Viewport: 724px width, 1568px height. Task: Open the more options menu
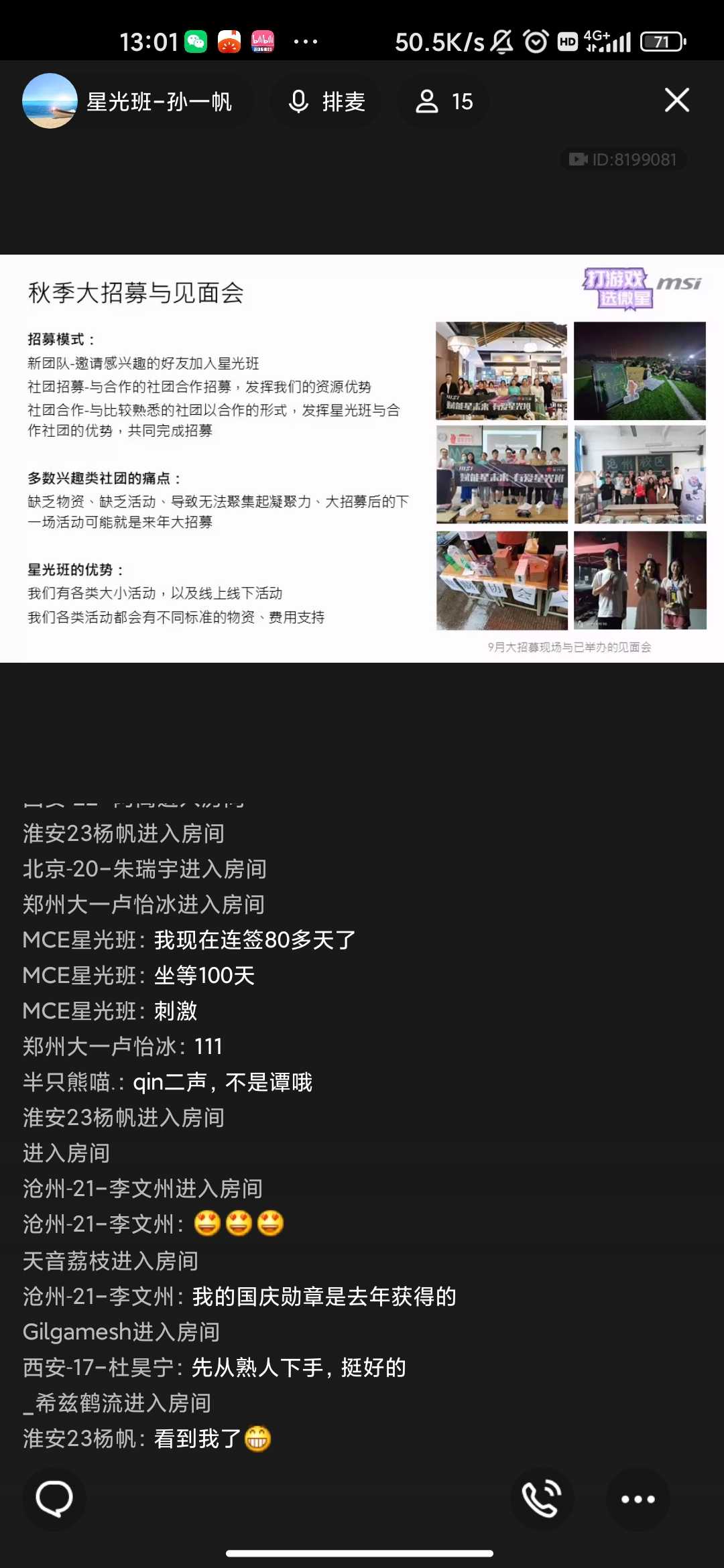[638, 1498]
